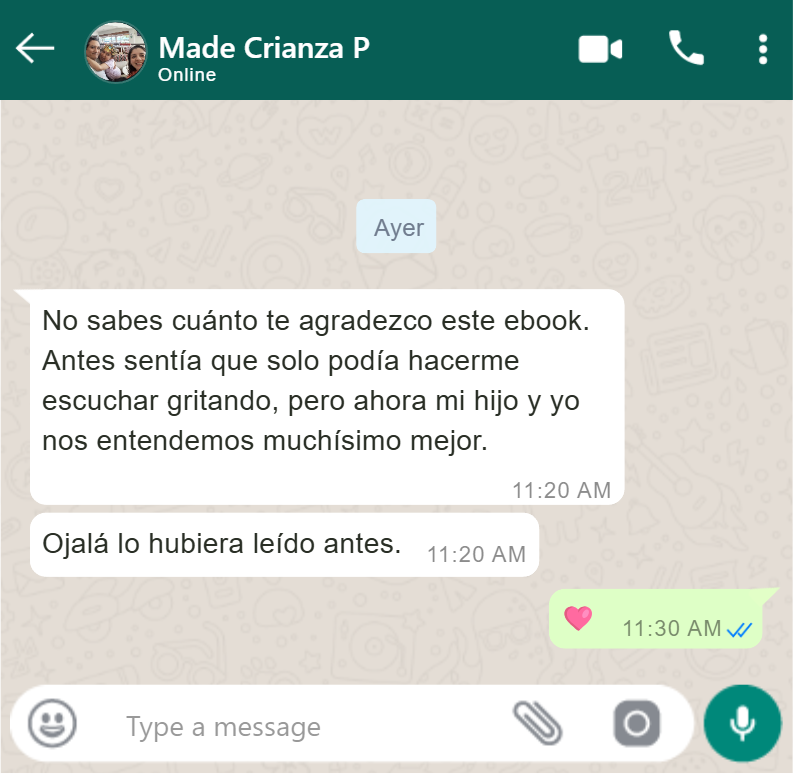Go back using the header arrow
This screenshot has height=774, width=794.
(x=35, y=49)
